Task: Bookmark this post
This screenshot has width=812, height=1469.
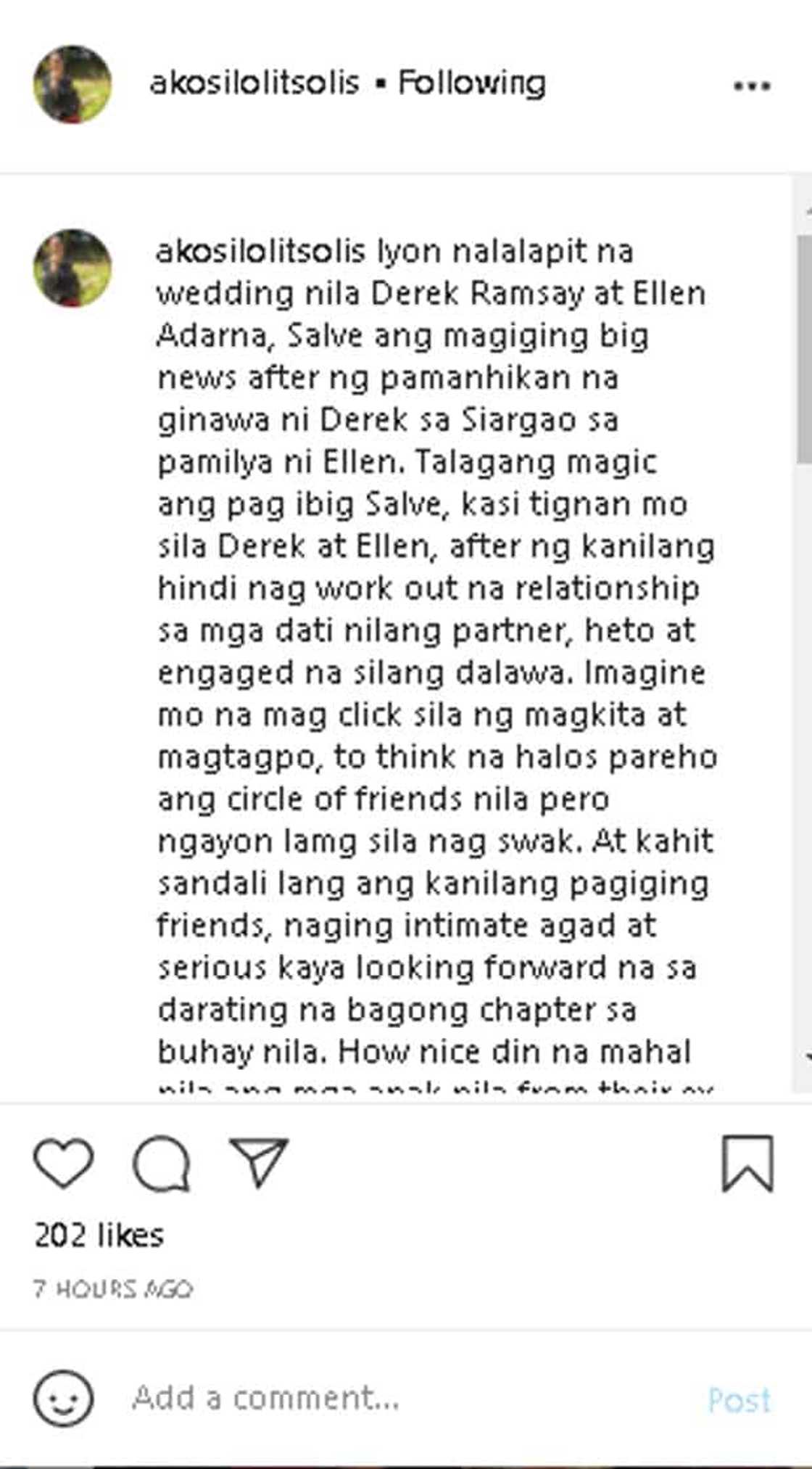Action: (x=747, y=1163)
